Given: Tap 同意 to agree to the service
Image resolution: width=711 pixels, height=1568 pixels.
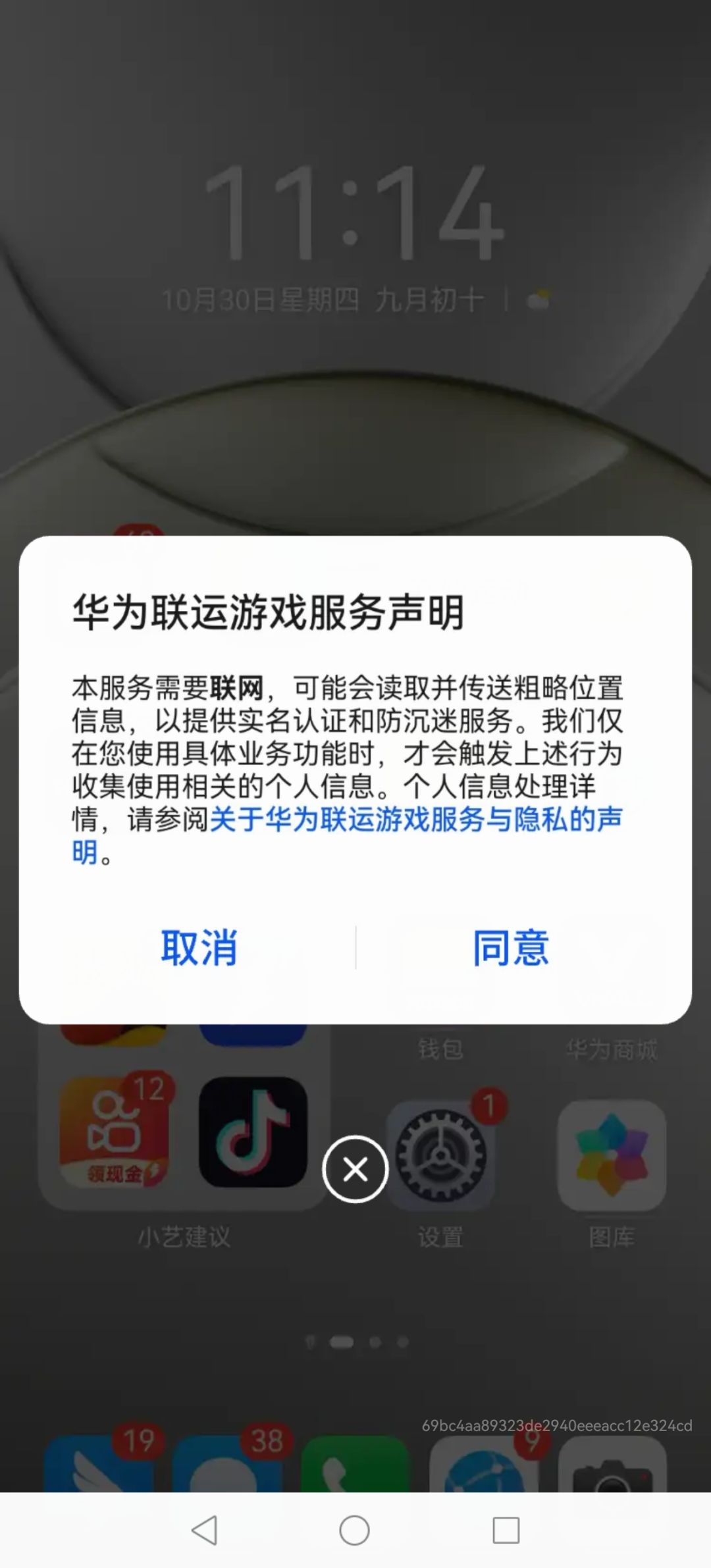Looking at the screenshot, I should 512,948.
